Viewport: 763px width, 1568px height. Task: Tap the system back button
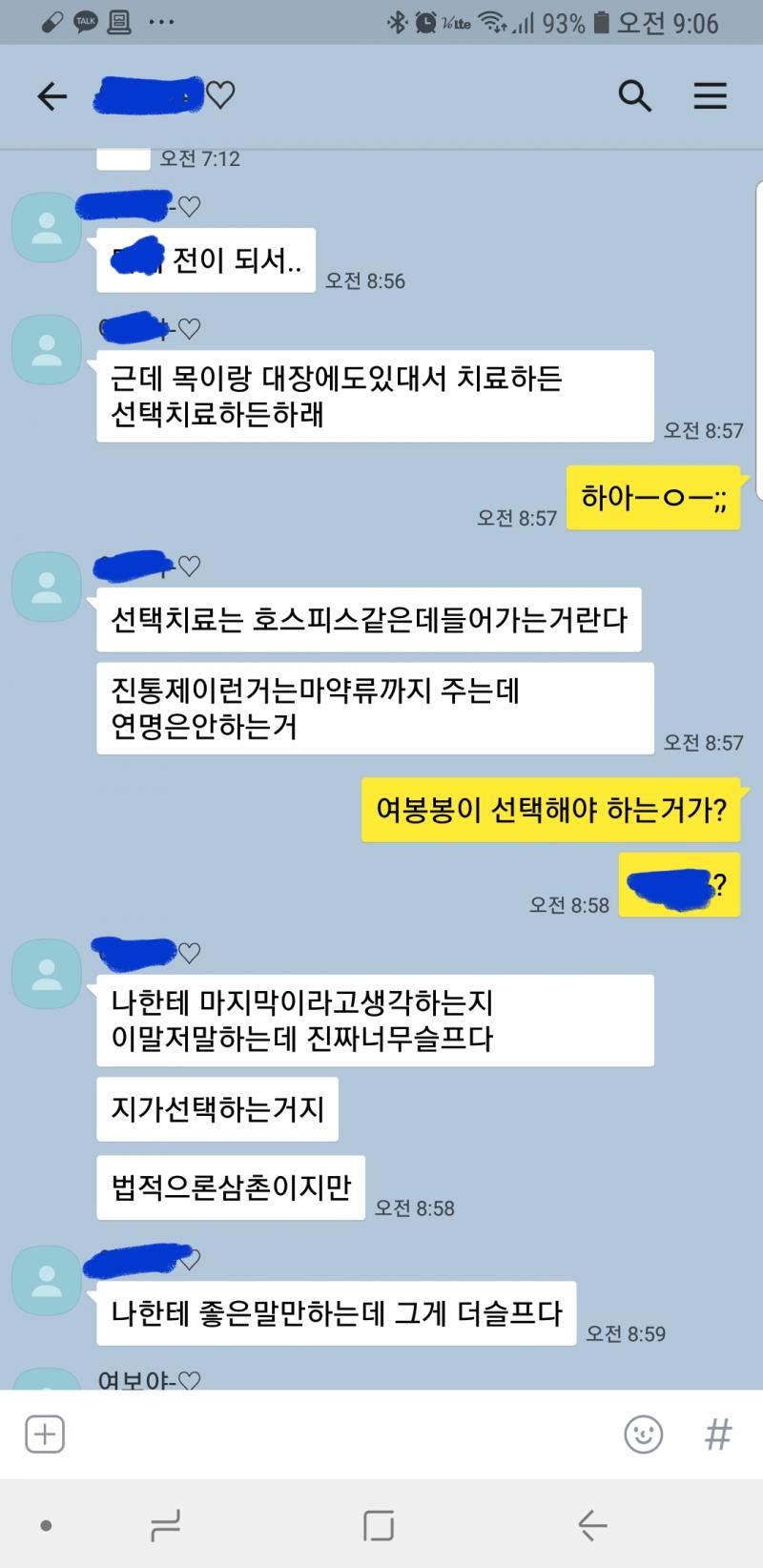click(592, 1525)
